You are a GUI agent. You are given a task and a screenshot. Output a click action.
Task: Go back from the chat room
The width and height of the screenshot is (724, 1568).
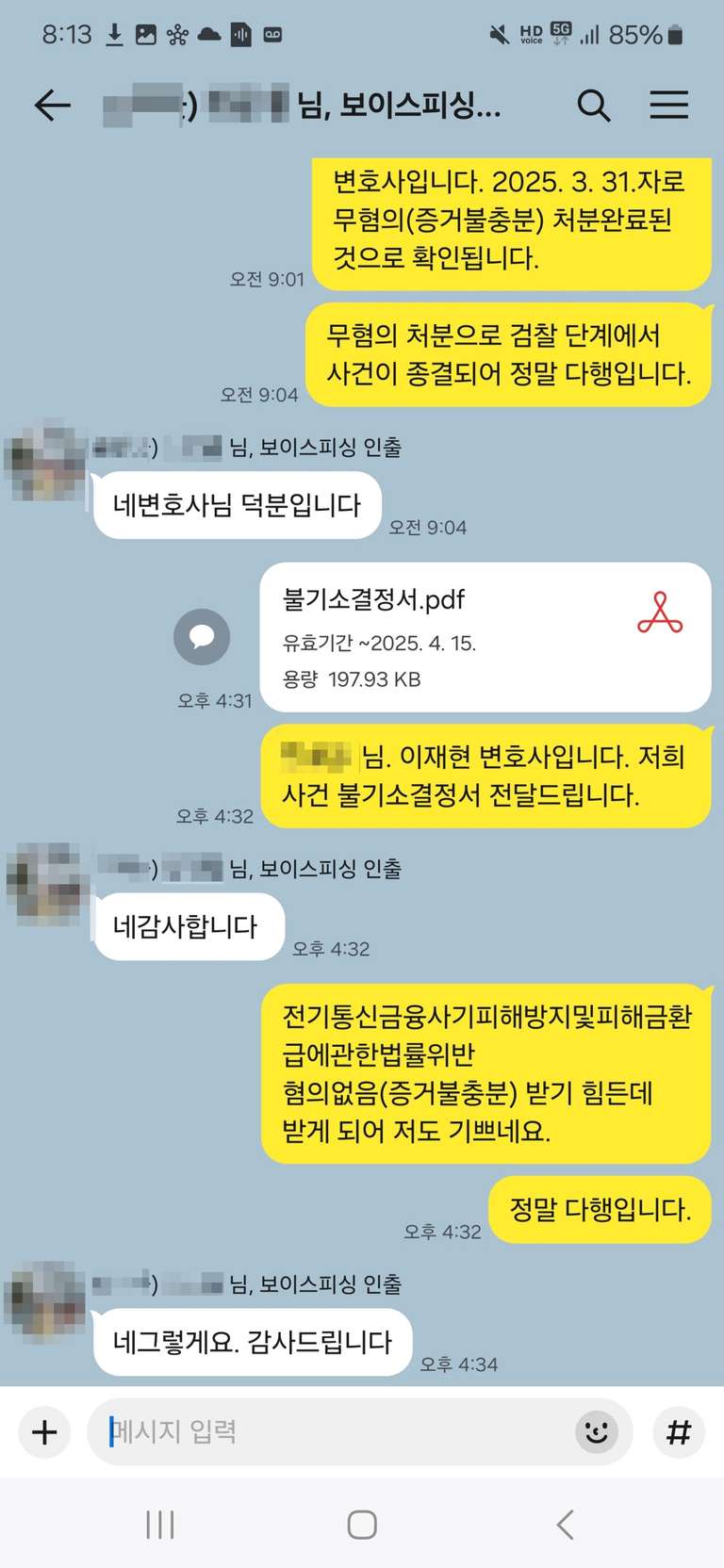coord(53,105)
